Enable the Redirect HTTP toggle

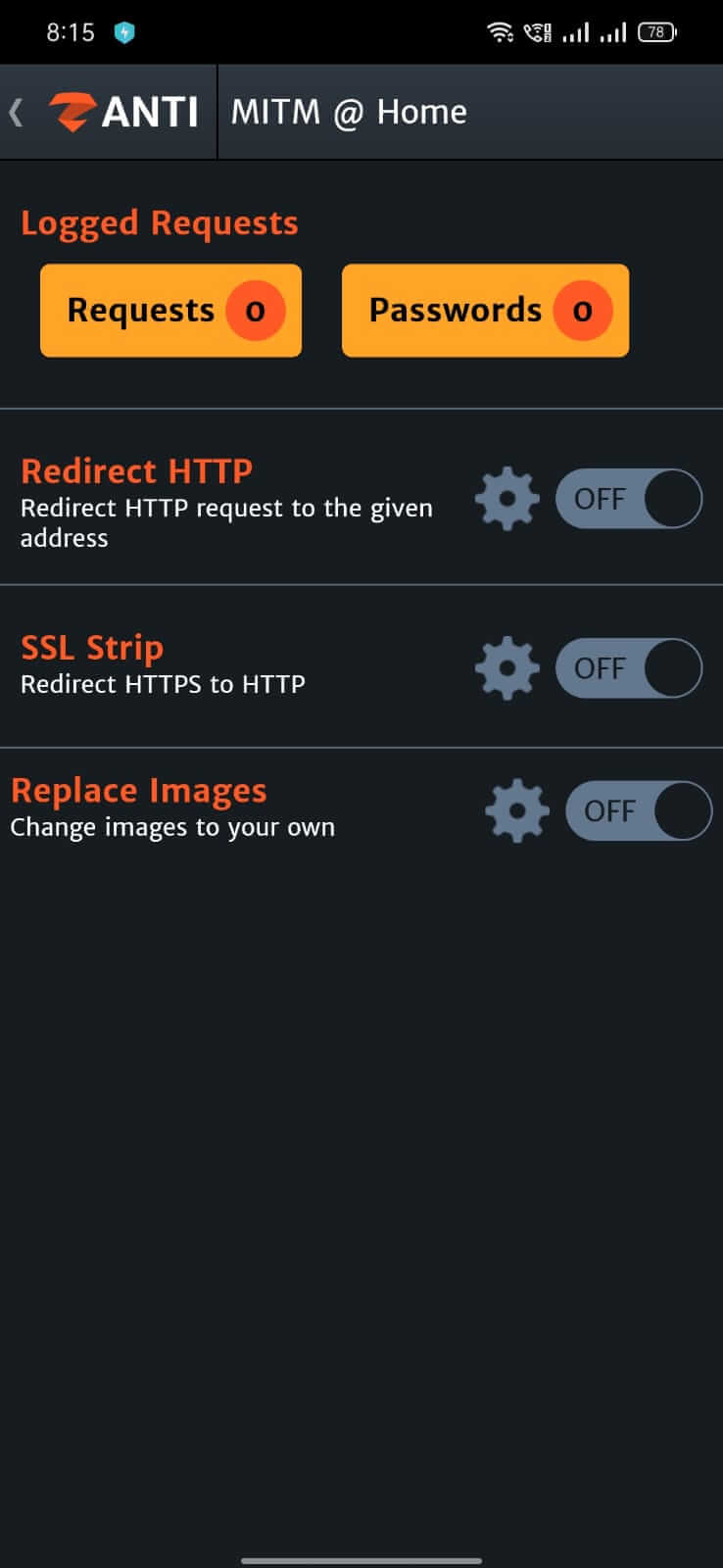point(630,499)
